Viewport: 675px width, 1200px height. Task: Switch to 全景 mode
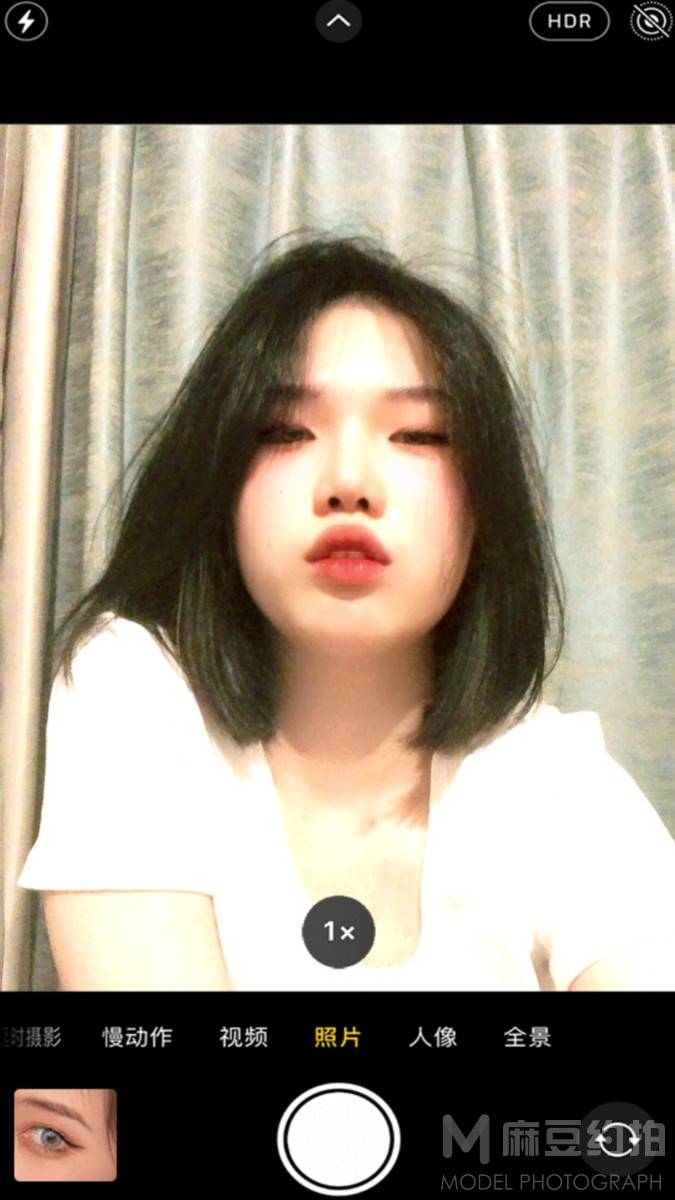click(x=527, y=1037)
